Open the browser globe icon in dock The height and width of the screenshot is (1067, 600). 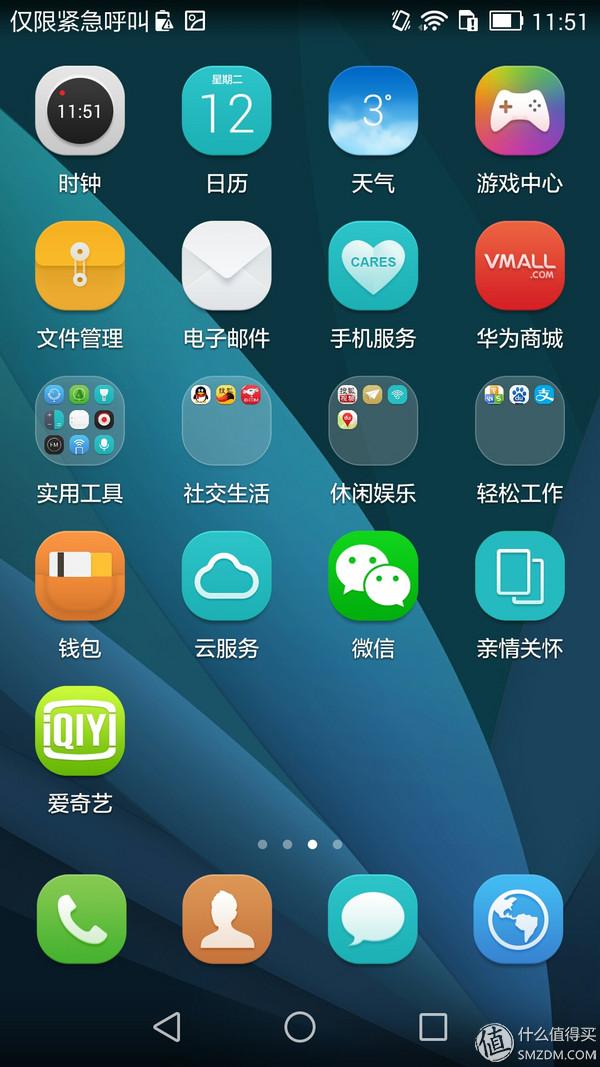pos(518,919)
